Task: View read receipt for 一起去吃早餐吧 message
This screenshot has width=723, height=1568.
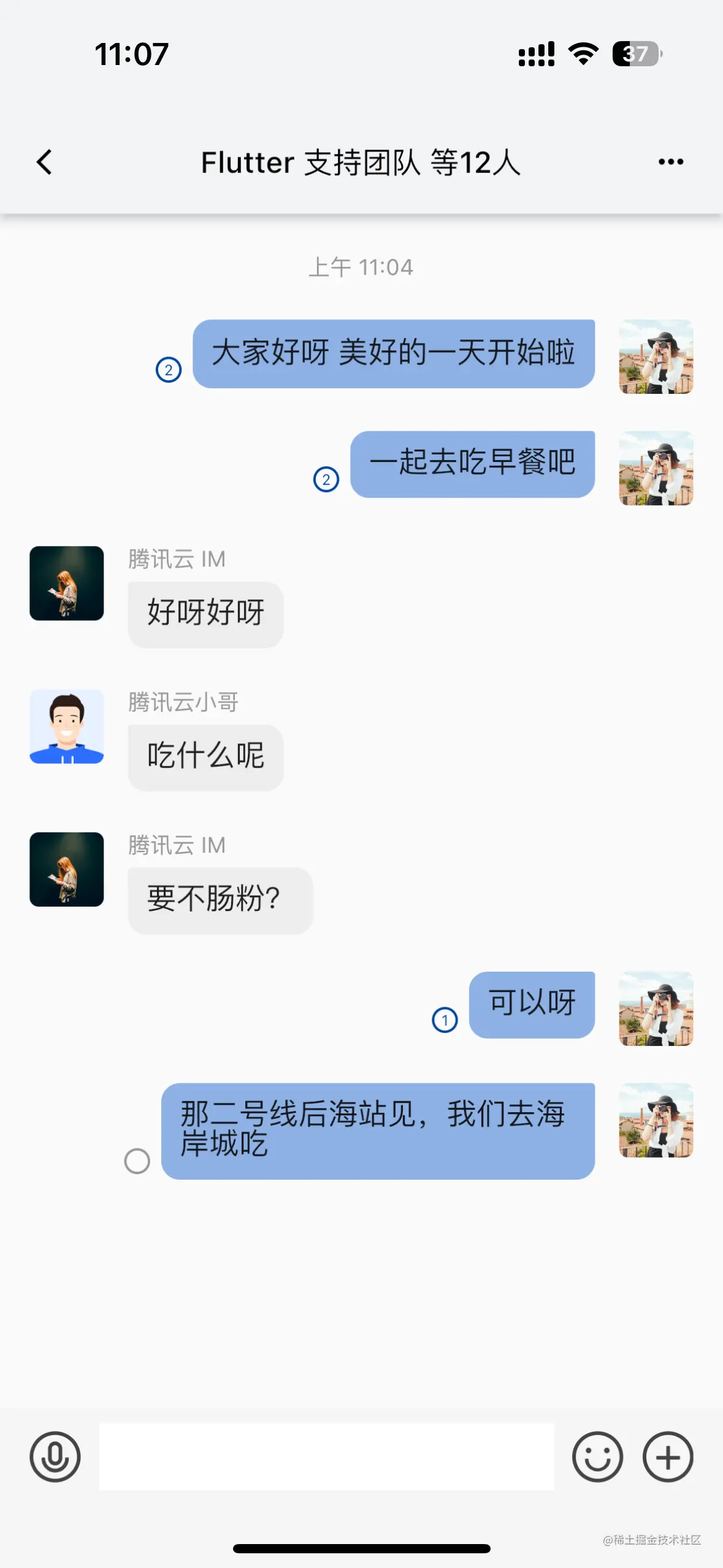Action: [x=326, y=480]
